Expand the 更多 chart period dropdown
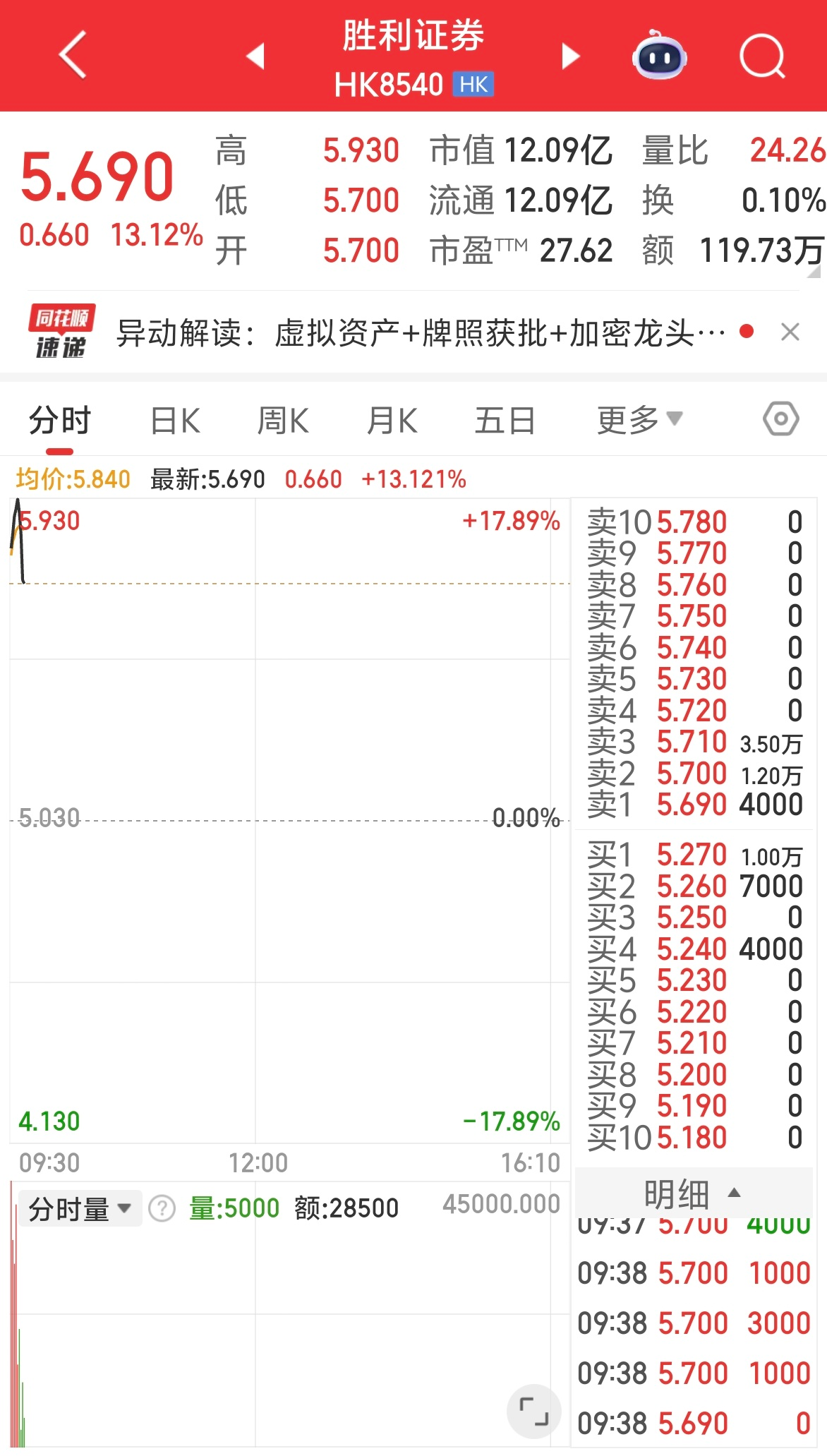 639,421
